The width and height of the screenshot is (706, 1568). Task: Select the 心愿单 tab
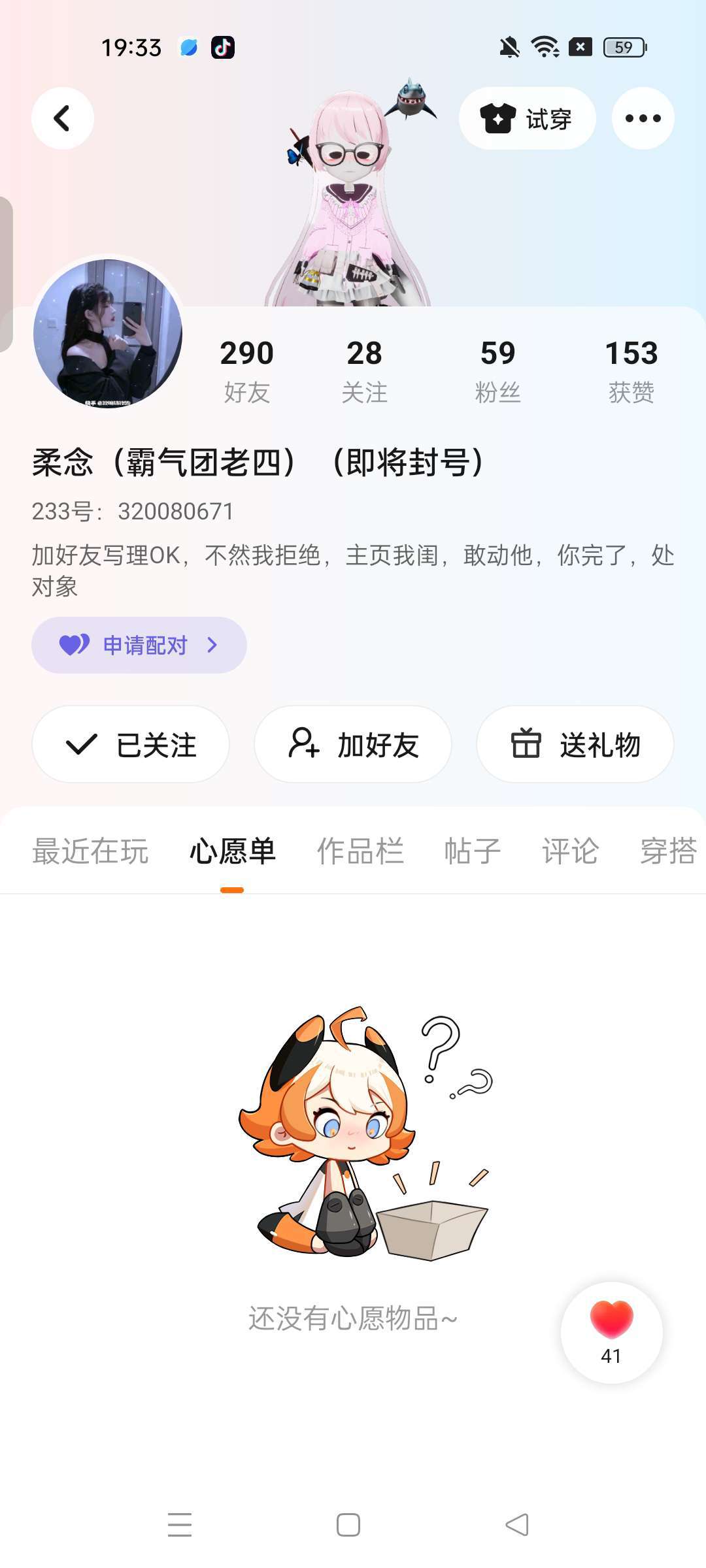[x=232, y=851]
